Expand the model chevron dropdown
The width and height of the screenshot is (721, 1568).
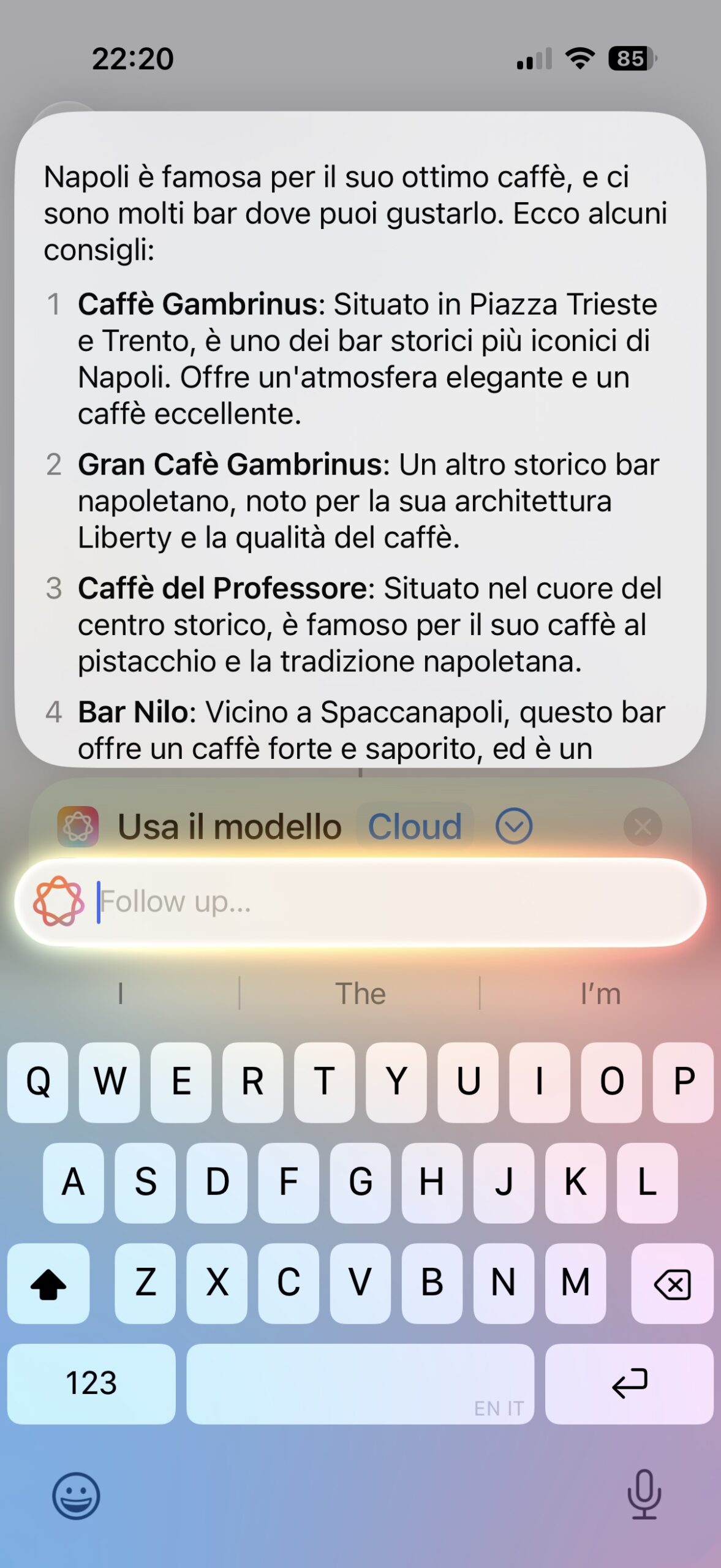click(513, 826)
